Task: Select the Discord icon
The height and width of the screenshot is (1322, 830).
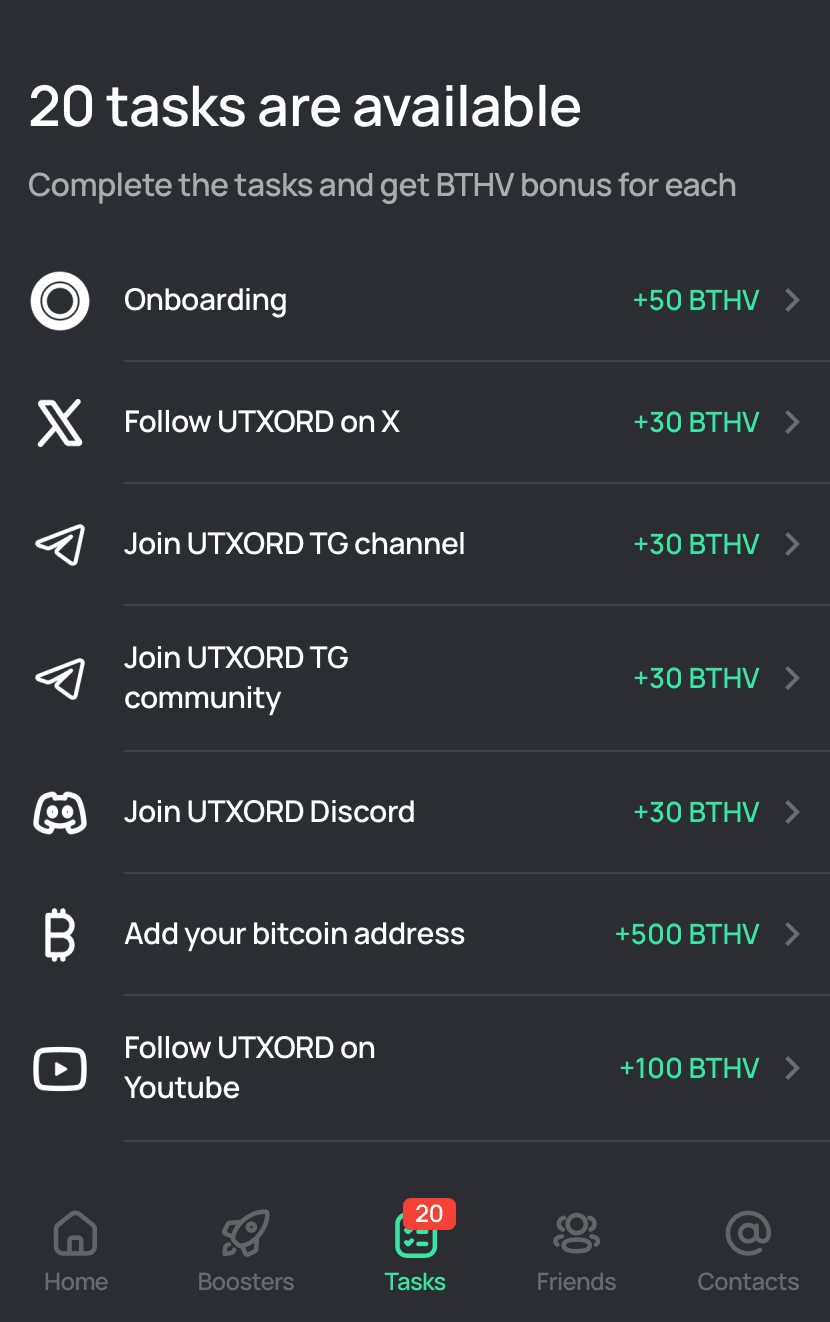Action: (x=60, y=812)
